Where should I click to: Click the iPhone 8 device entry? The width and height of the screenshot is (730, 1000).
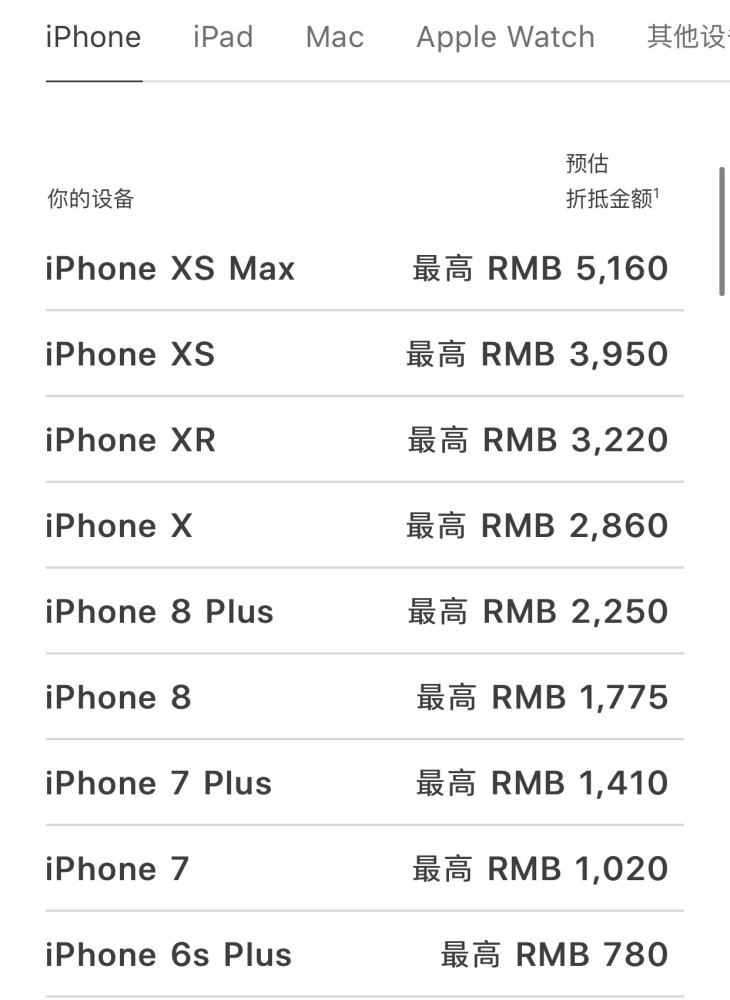coord(117,697)
